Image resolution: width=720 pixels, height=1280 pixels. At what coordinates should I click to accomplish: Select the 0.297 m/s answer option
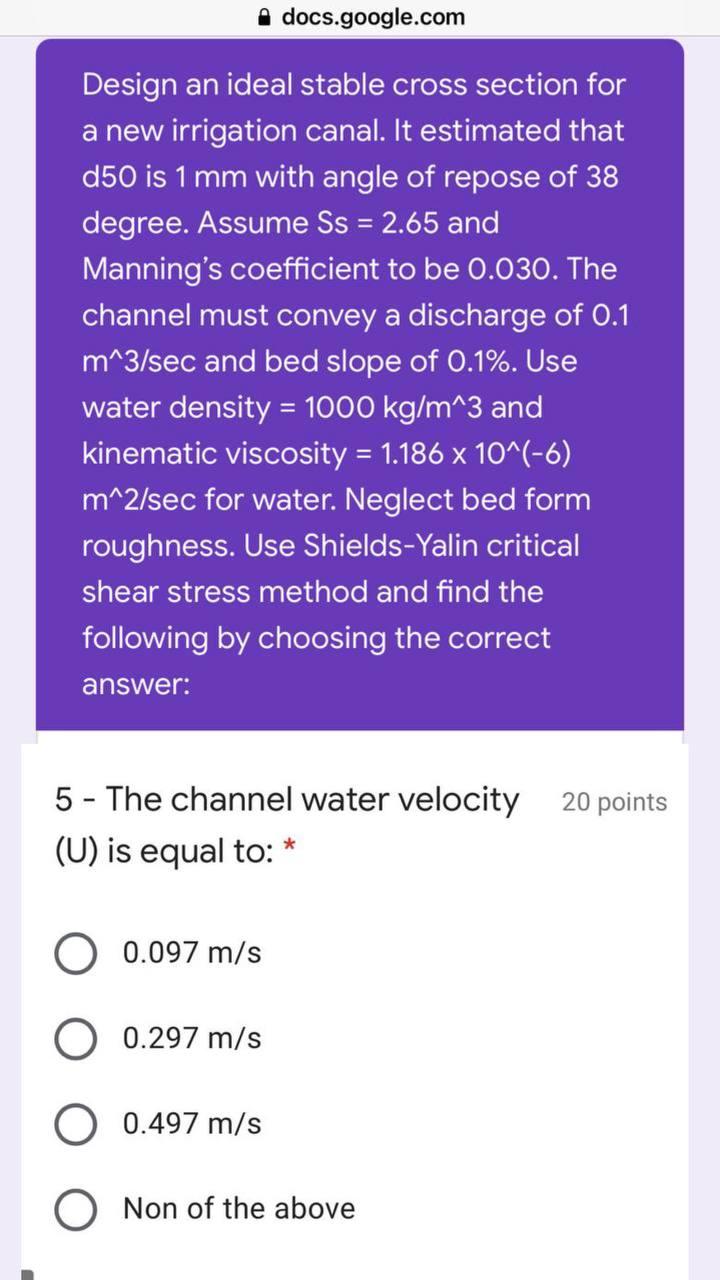click(75, 1038)
